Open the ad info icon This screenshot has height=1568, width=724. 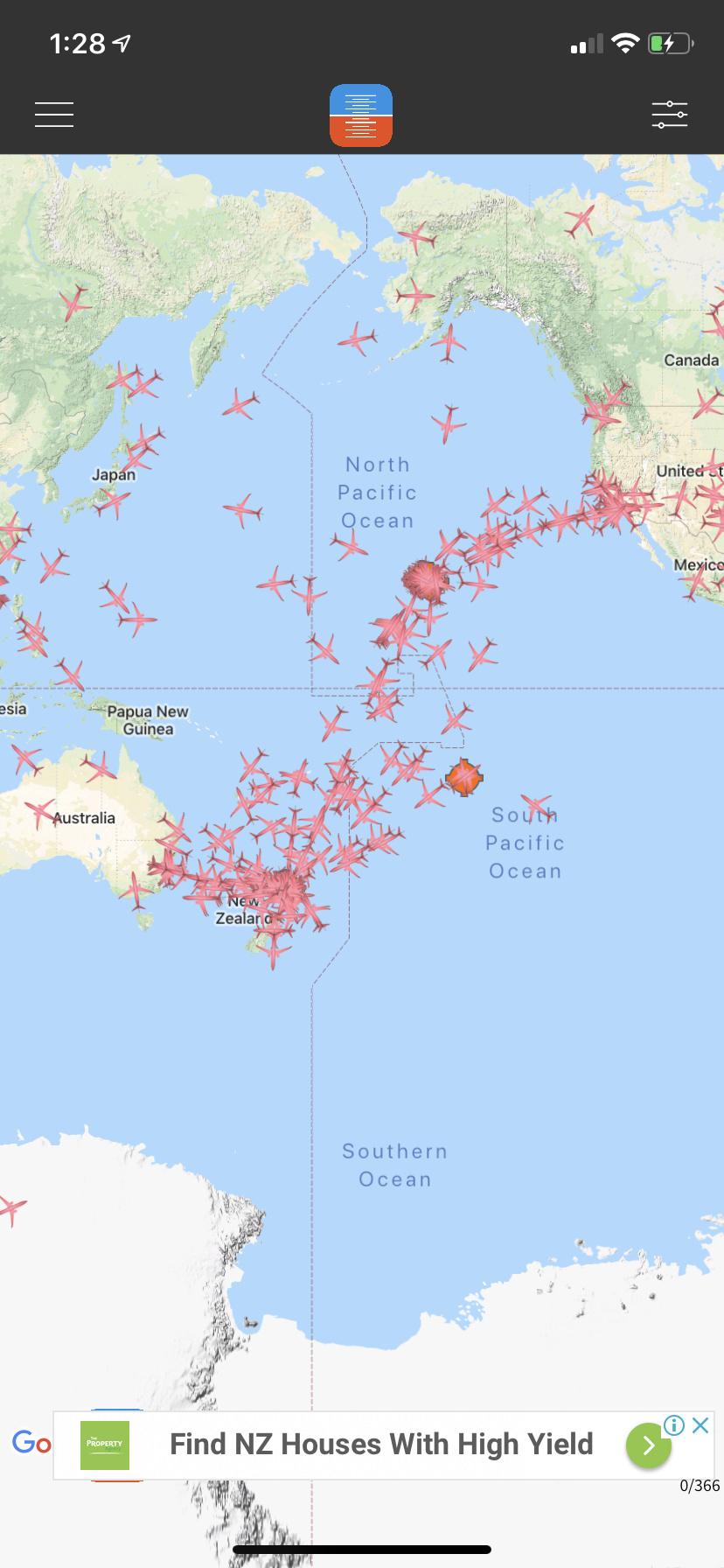674,1425
